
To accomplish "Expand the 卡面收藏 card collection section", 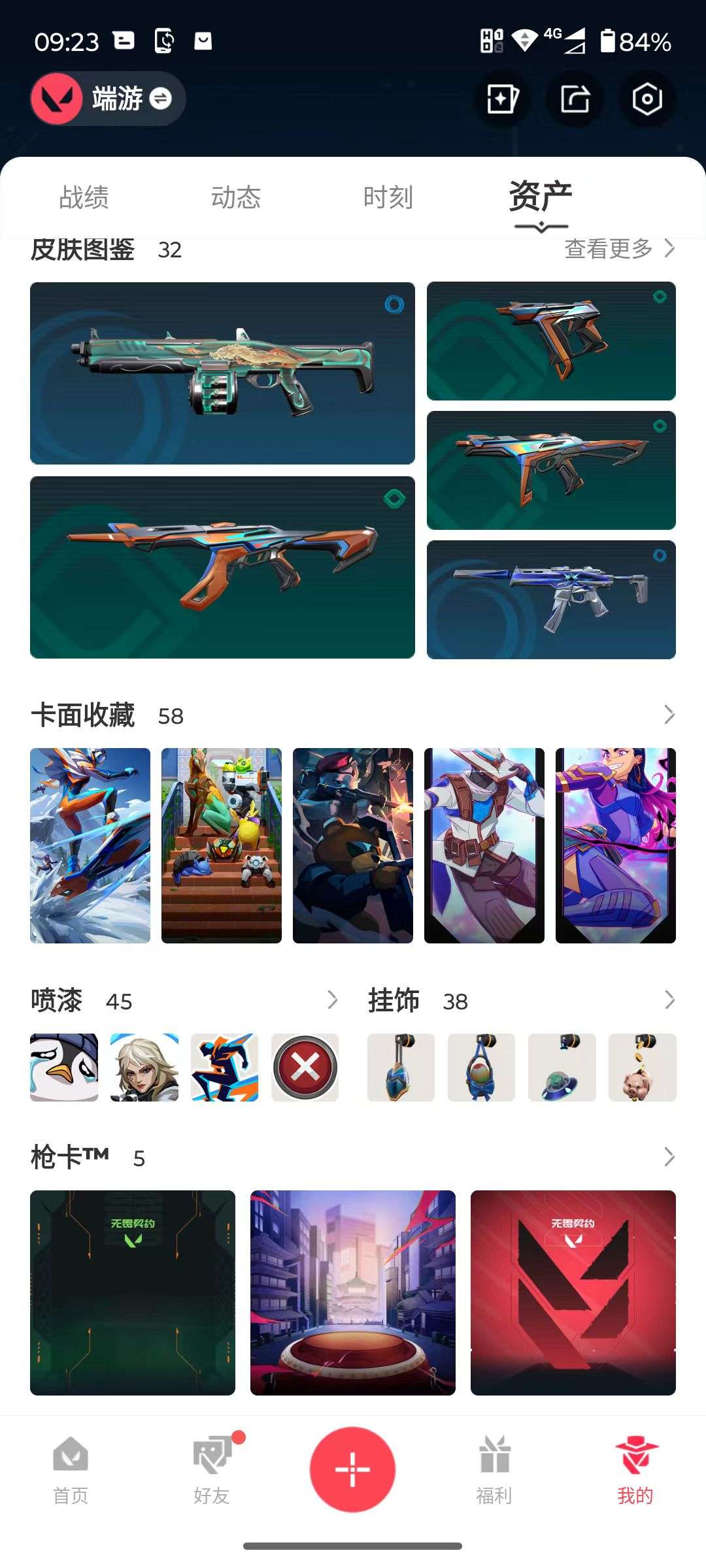I will click(669, 716).
